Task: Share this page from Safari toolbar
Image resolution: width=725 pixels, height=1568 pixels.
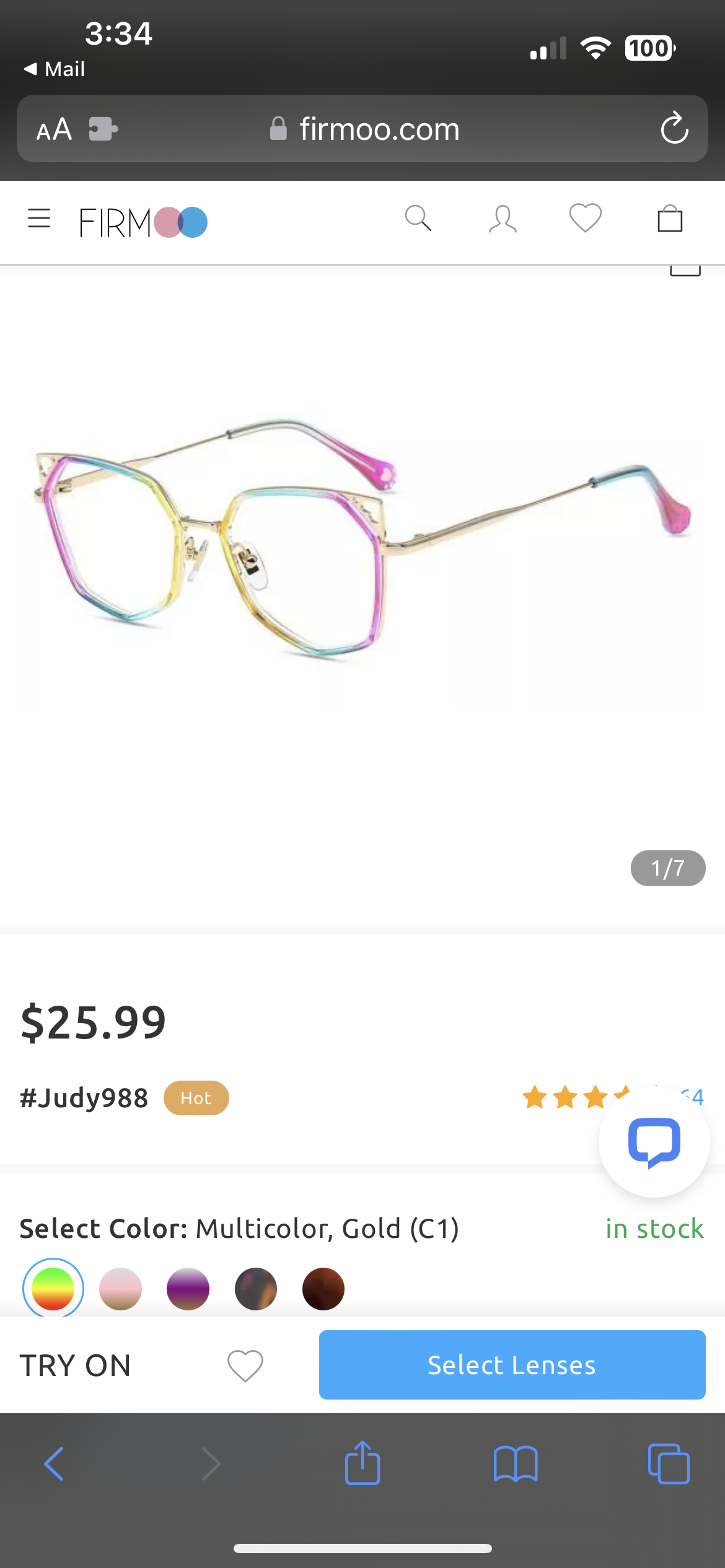Action: click(362, 1463)
